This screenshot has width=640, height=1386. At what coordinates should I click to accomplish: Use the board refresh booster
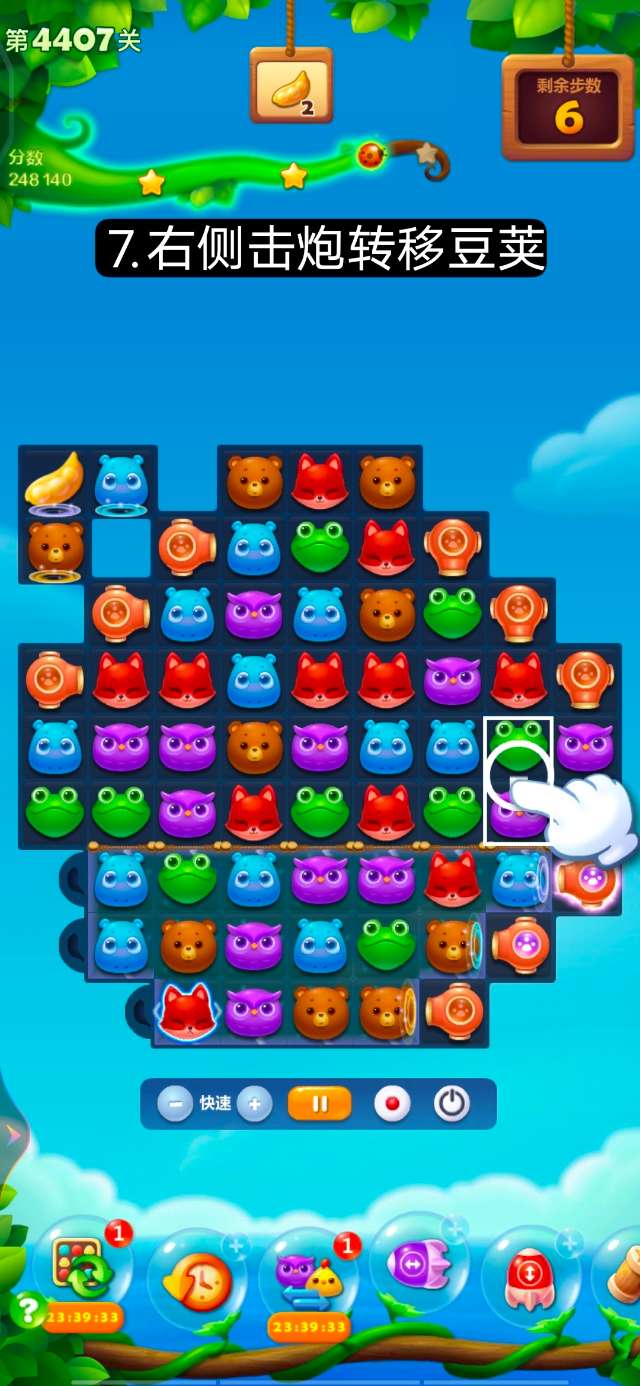(81, 1270)
